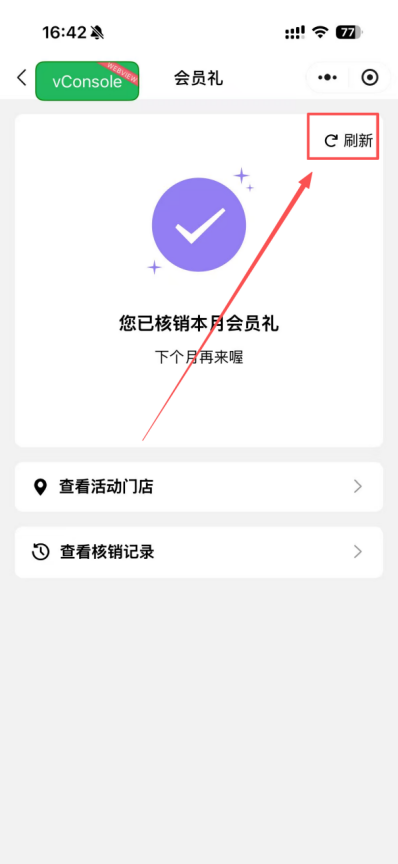The image size is (398, 864).
Task: Open 查看核销记录 row
Action: point(198,552)
